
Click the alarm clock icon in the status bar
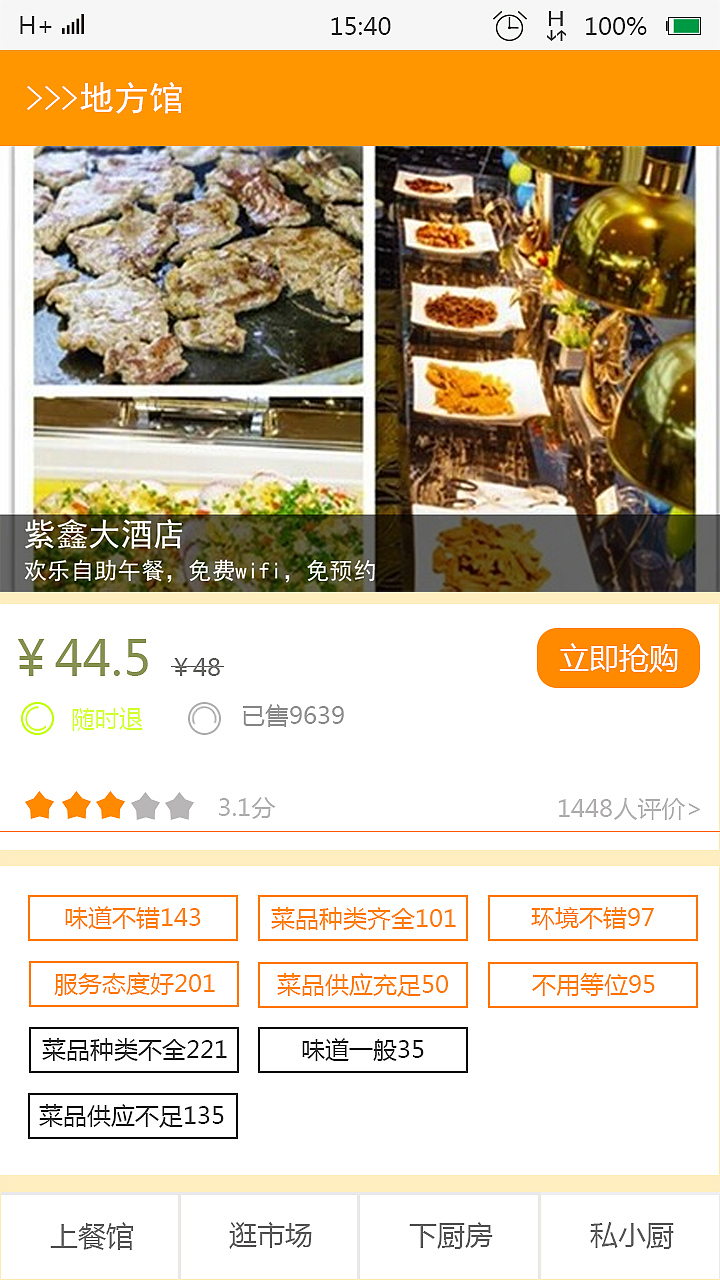[x=509, y=26]
